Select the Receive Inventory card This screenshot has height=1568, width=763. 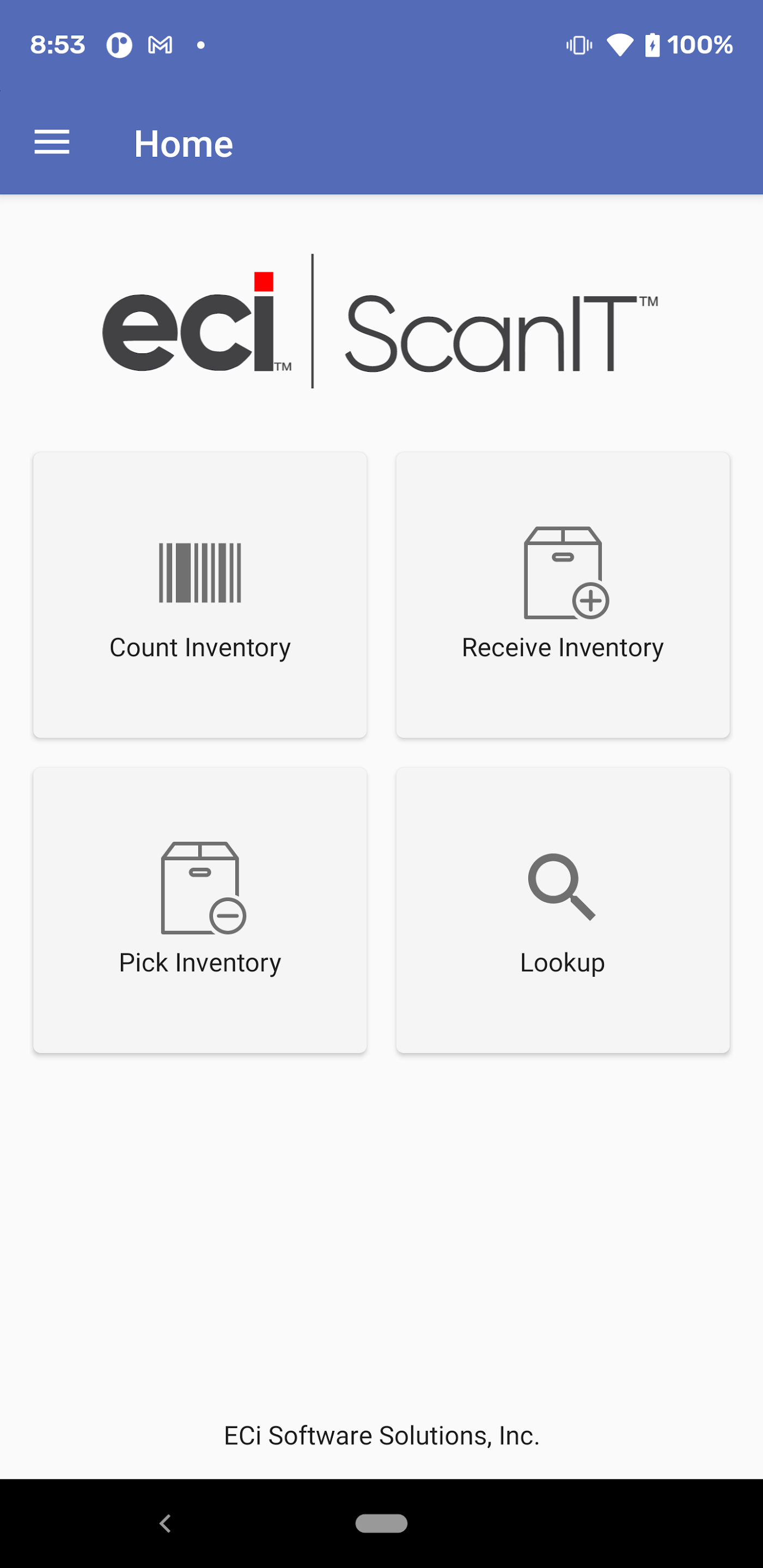tap(563, 595)
